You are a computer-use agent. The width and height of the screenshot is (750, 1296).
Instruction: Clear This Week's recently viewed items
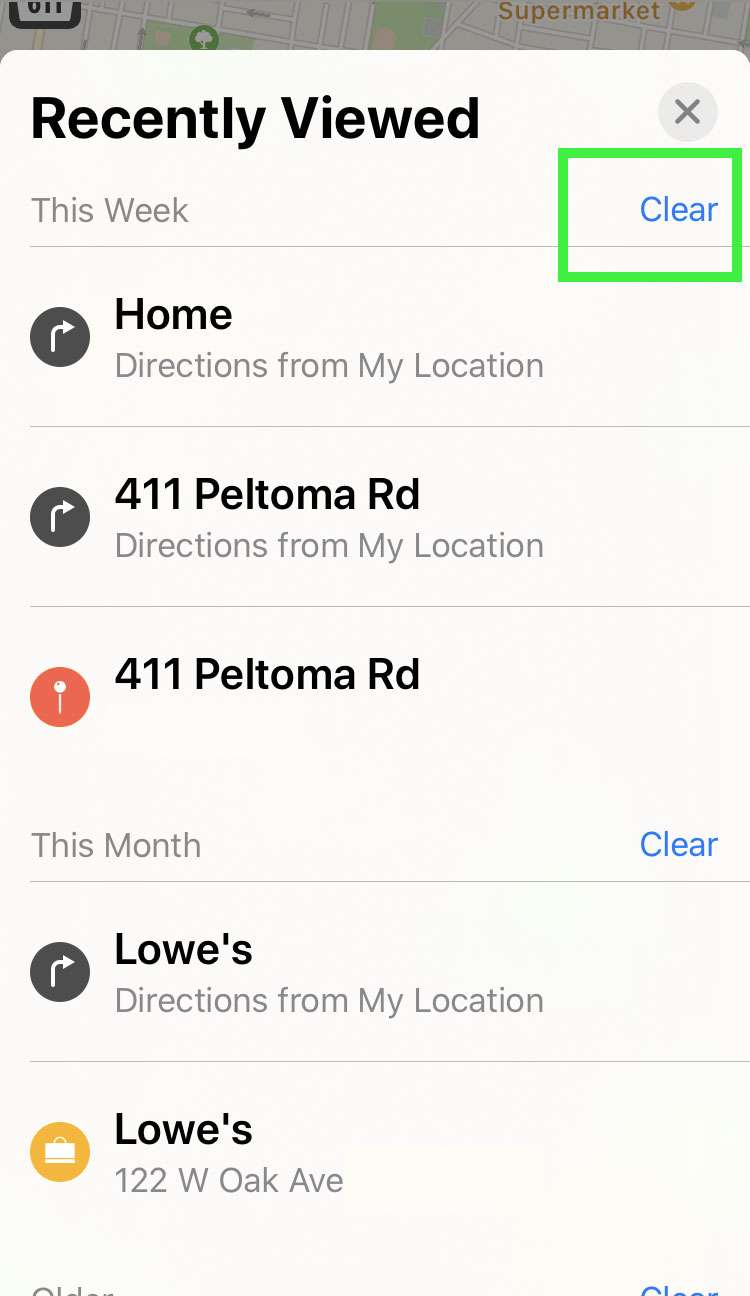coord(678,210)
